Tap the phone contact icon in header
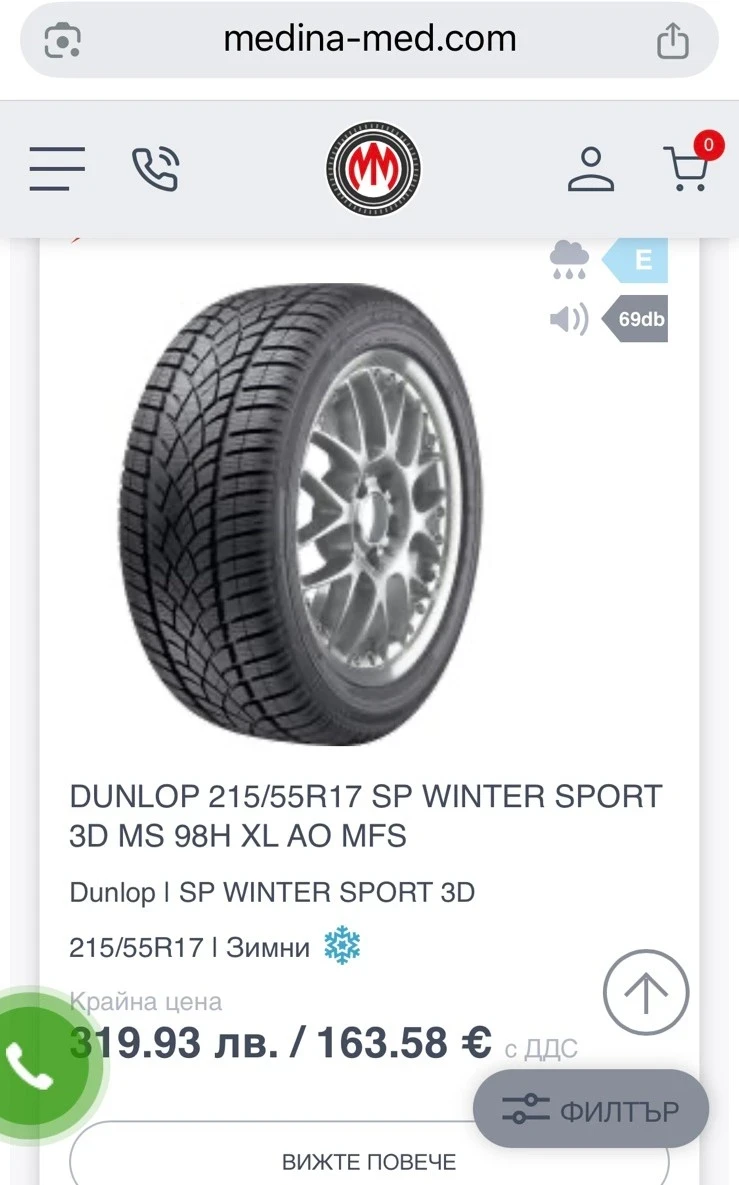739x1185 pixels. point(155,168)
